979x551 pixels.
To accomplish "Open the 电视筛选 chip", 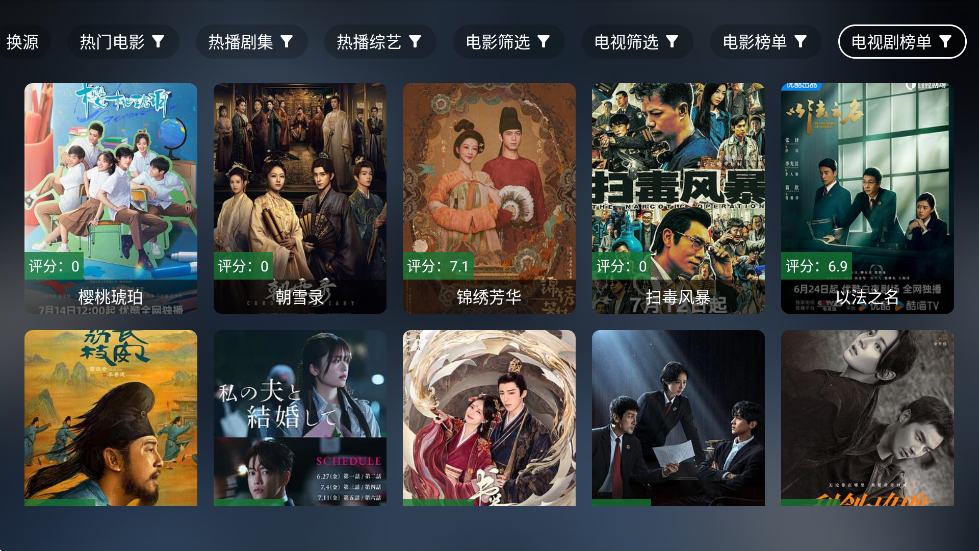I will pos(636,42).
